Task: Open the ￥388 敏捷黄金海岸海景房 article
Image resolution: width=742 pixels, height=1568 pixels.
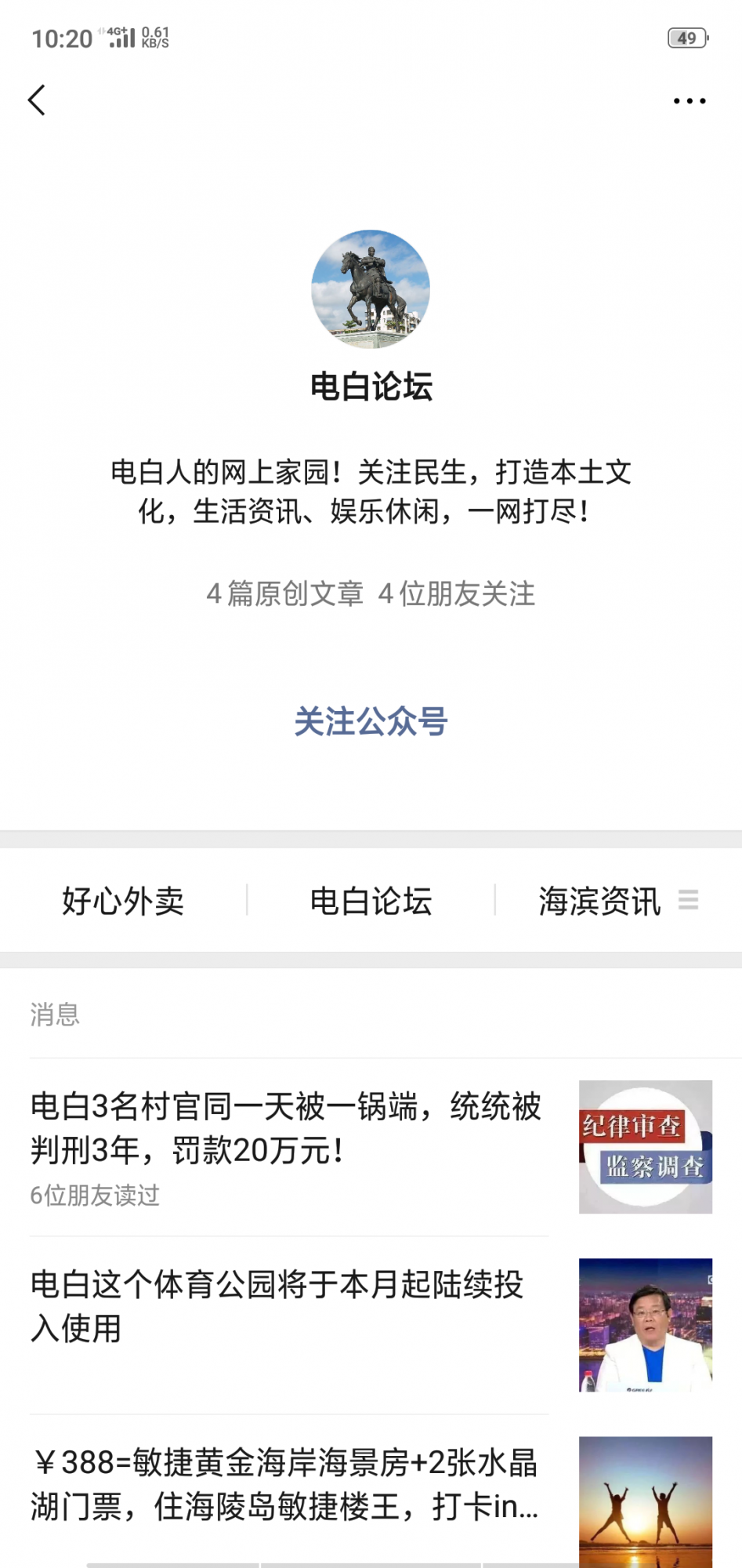Action: point(284,1484)
